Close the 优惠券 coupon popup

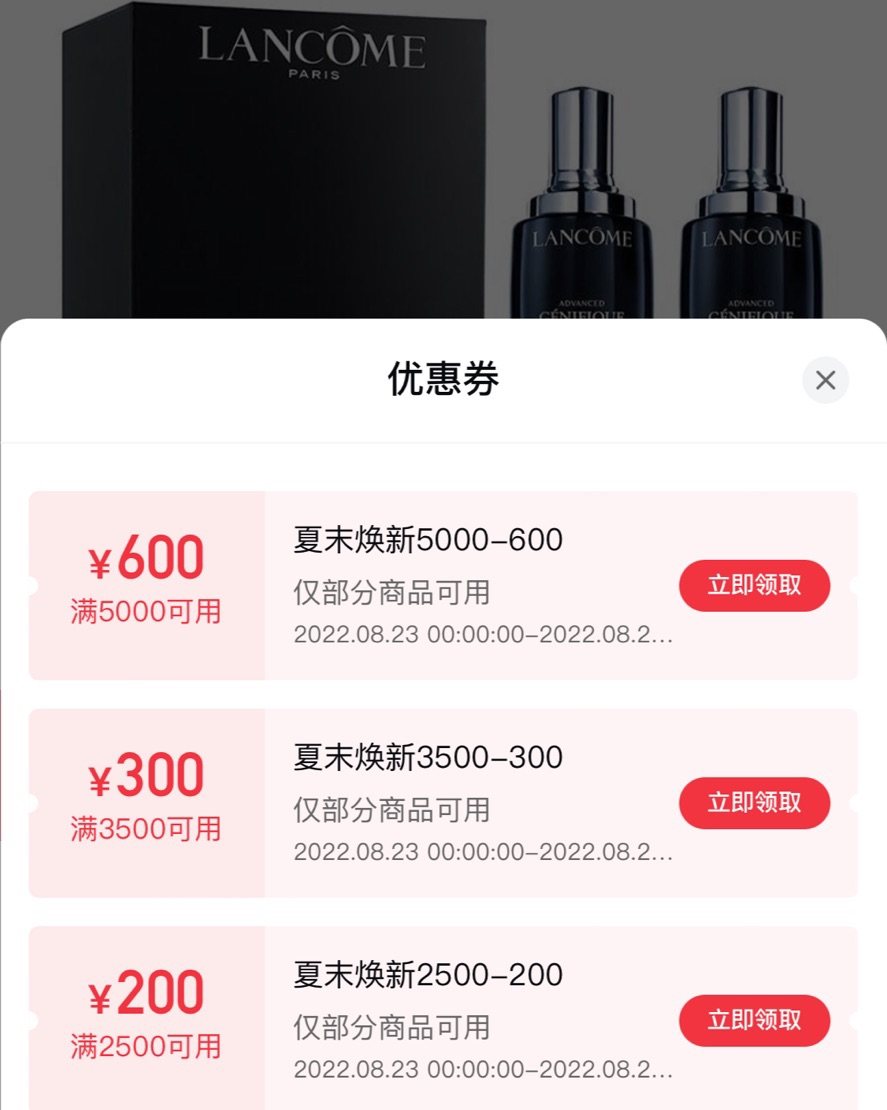click(x=824, y=381)
